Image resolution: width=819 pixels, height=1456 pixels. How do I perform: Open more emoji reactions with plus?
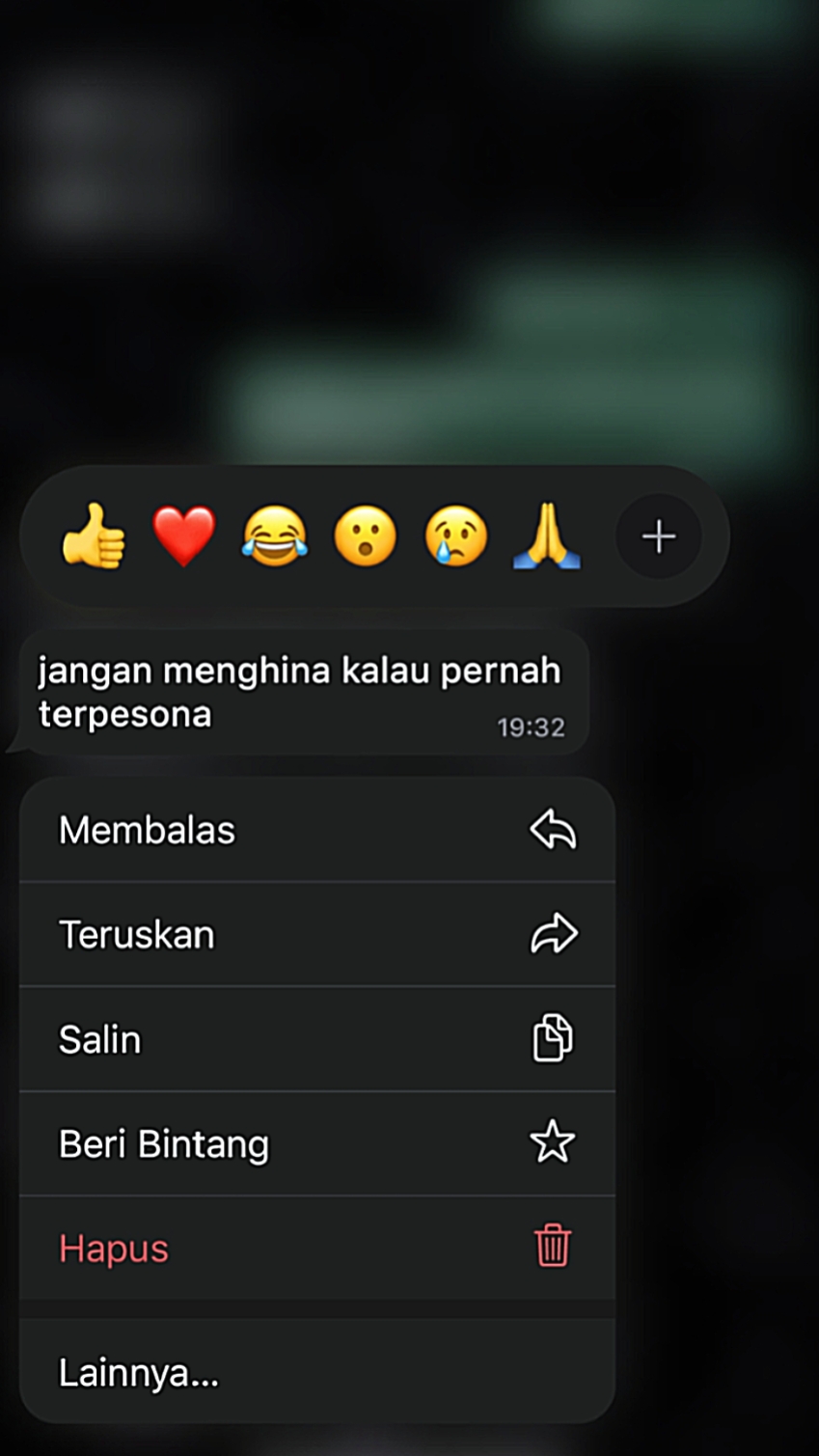[x=659, y=536]
